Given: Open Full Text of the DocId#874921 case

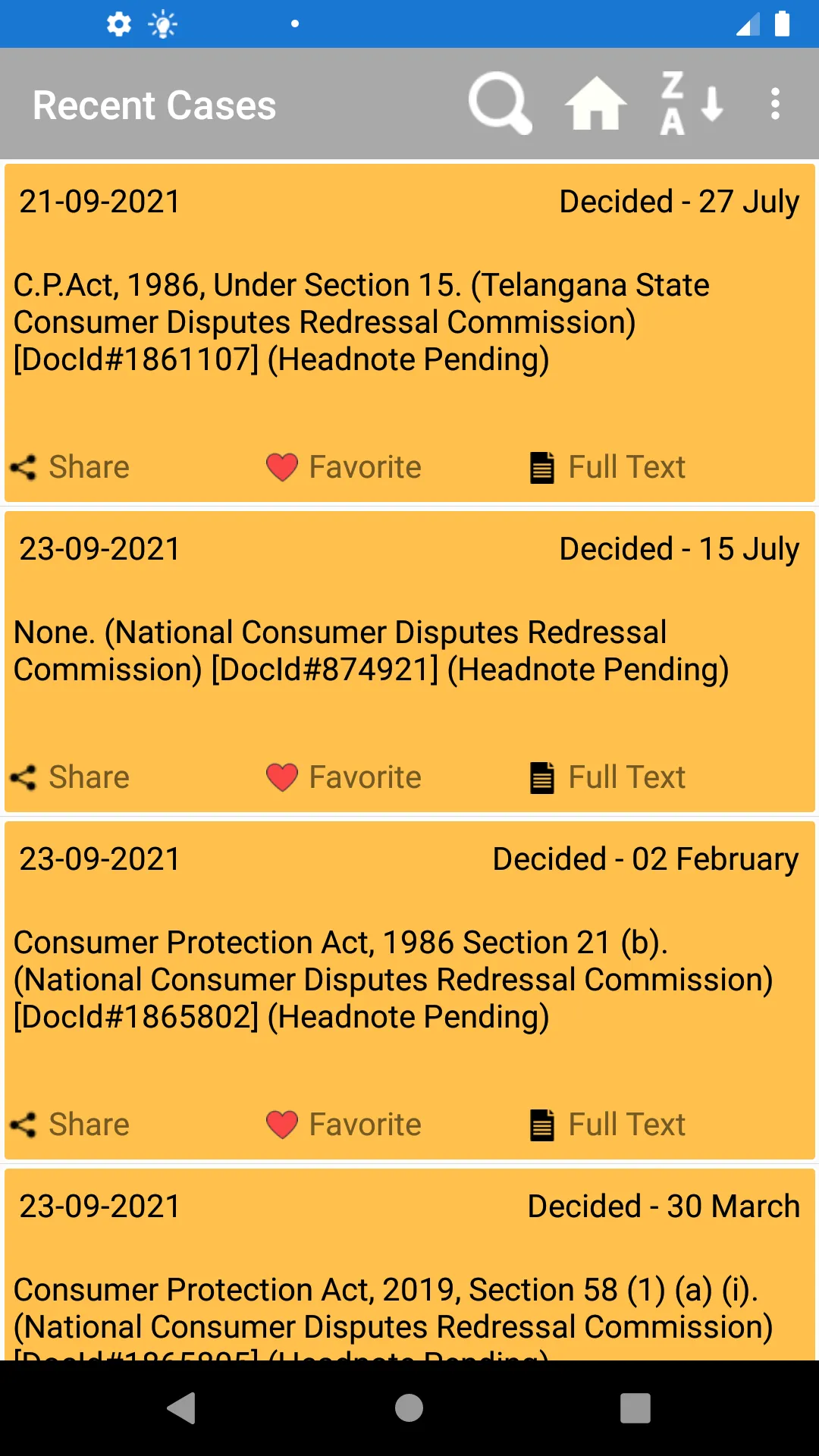Looking at the screenshot, I should (605, 776).
